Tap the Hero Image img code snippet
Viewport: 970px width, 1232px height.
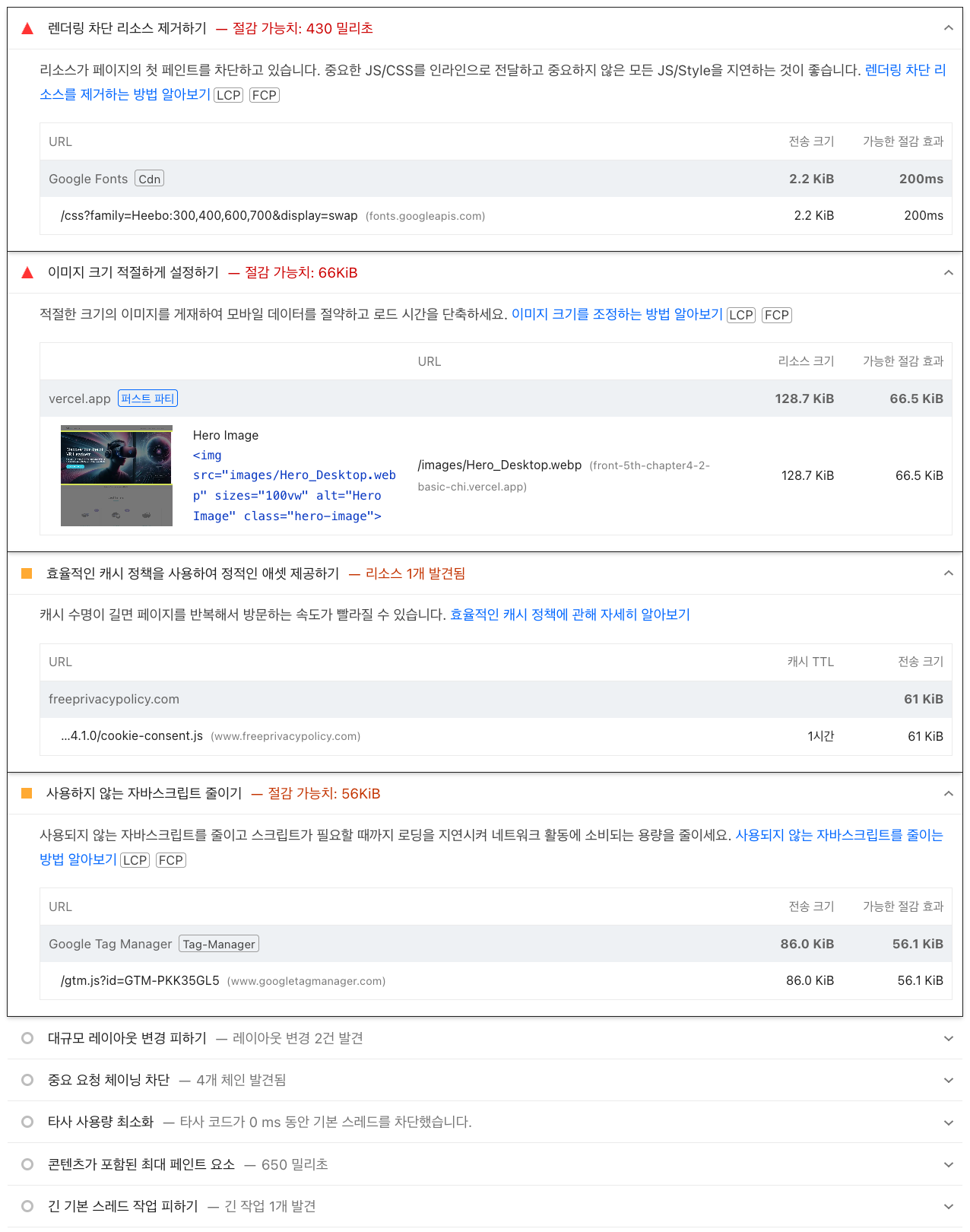pyautogui.click(x=293, y=485)
